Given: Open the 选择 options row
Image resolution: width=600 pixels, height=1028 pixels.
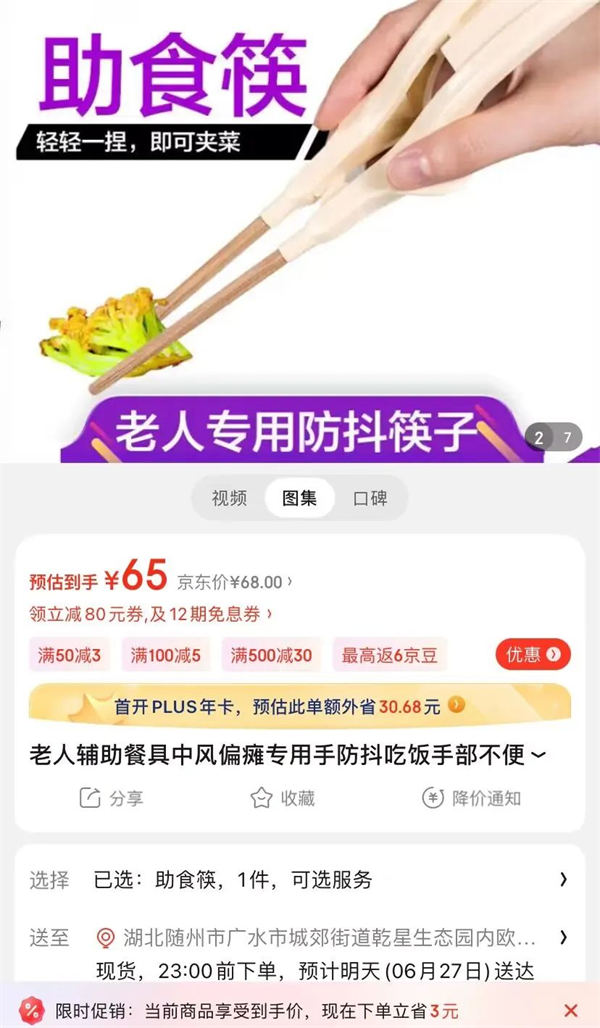Looking at the screenshot, I should point(299,880).
